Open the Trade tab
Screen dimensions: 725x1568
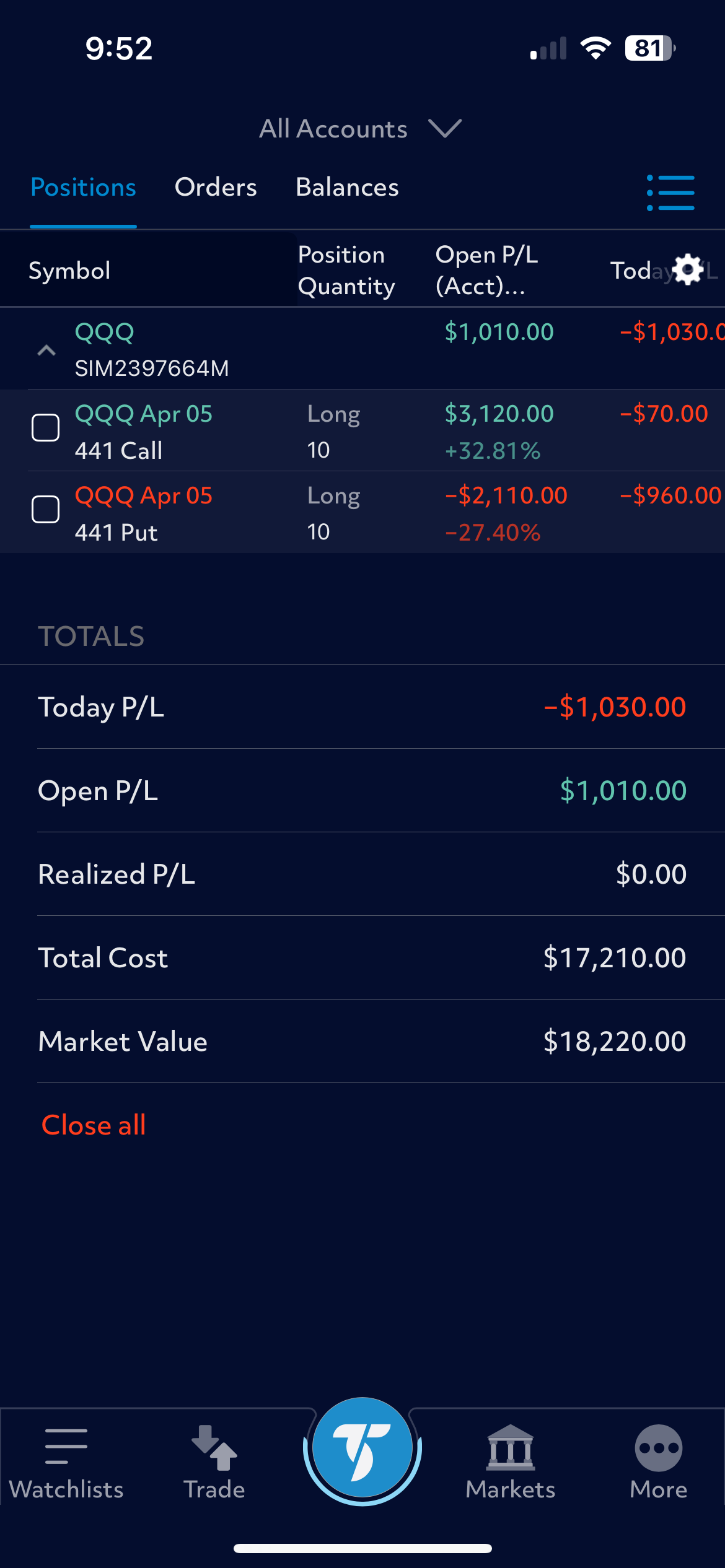214,1461
